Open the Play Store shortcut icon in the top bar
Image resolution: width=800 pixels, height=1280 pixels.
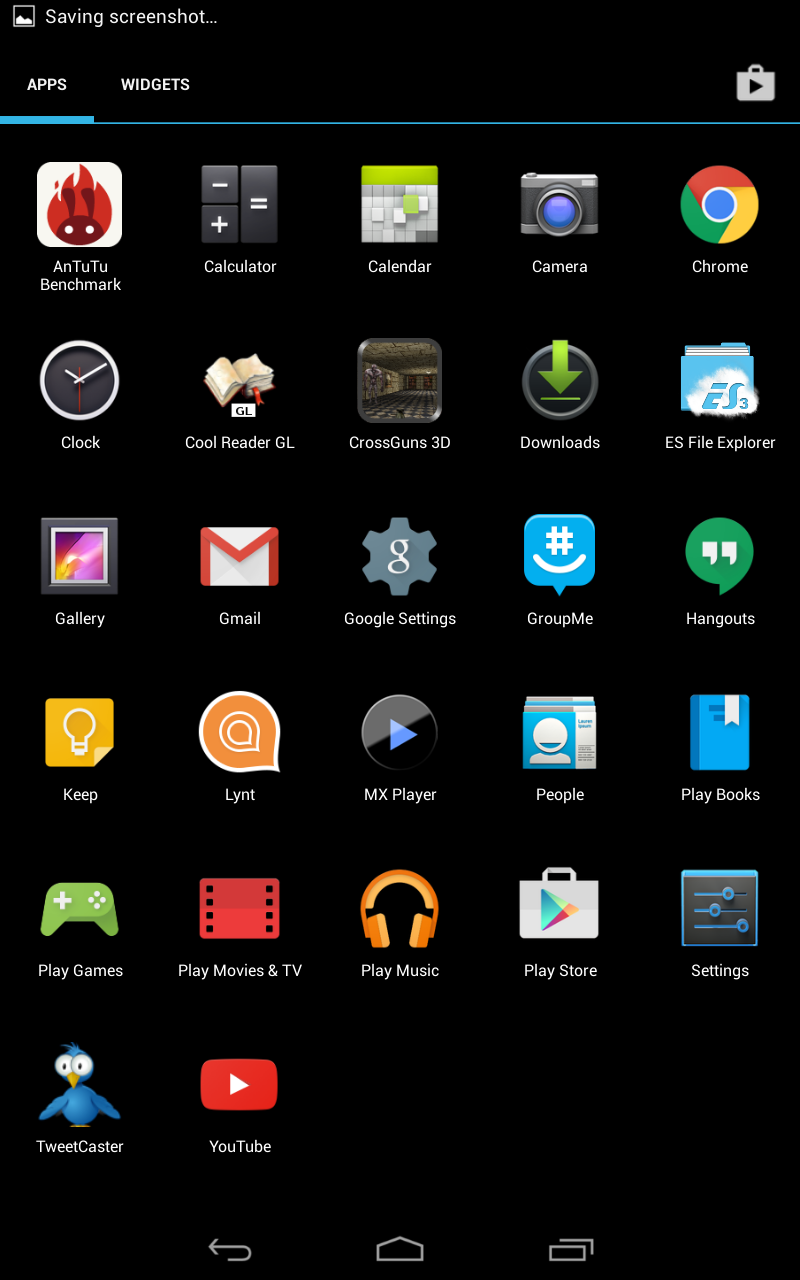click(755, 84)
